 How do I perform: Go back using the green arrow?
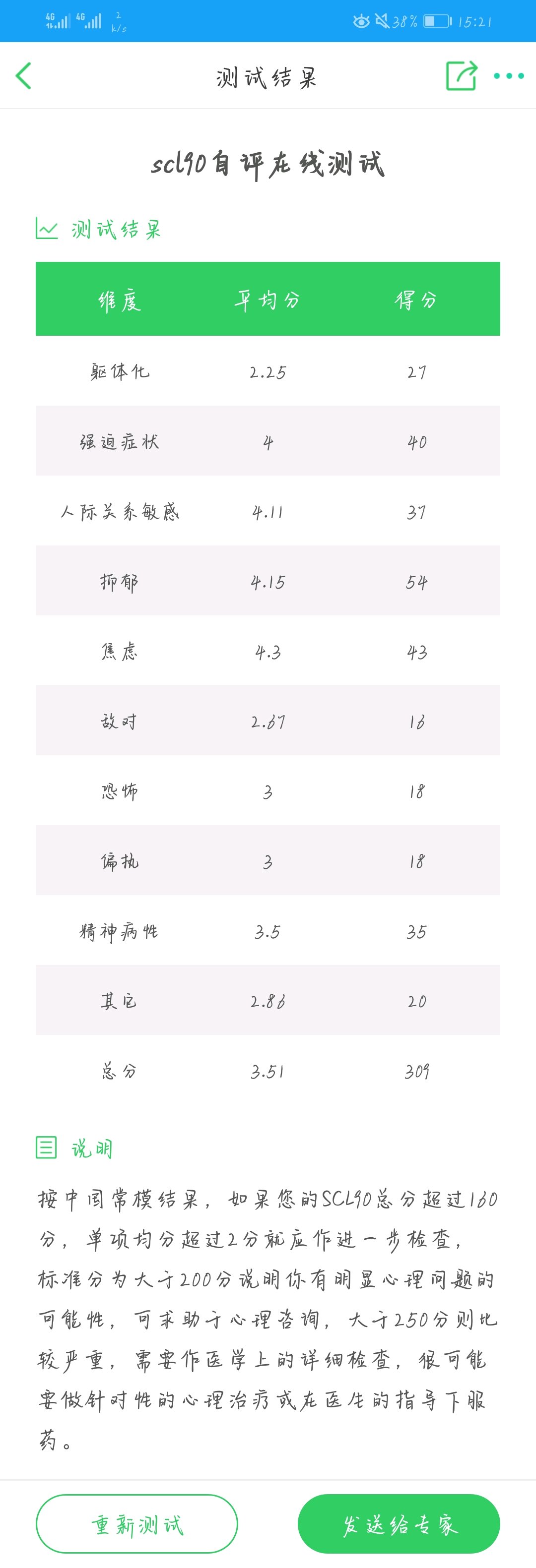(23, 76)
